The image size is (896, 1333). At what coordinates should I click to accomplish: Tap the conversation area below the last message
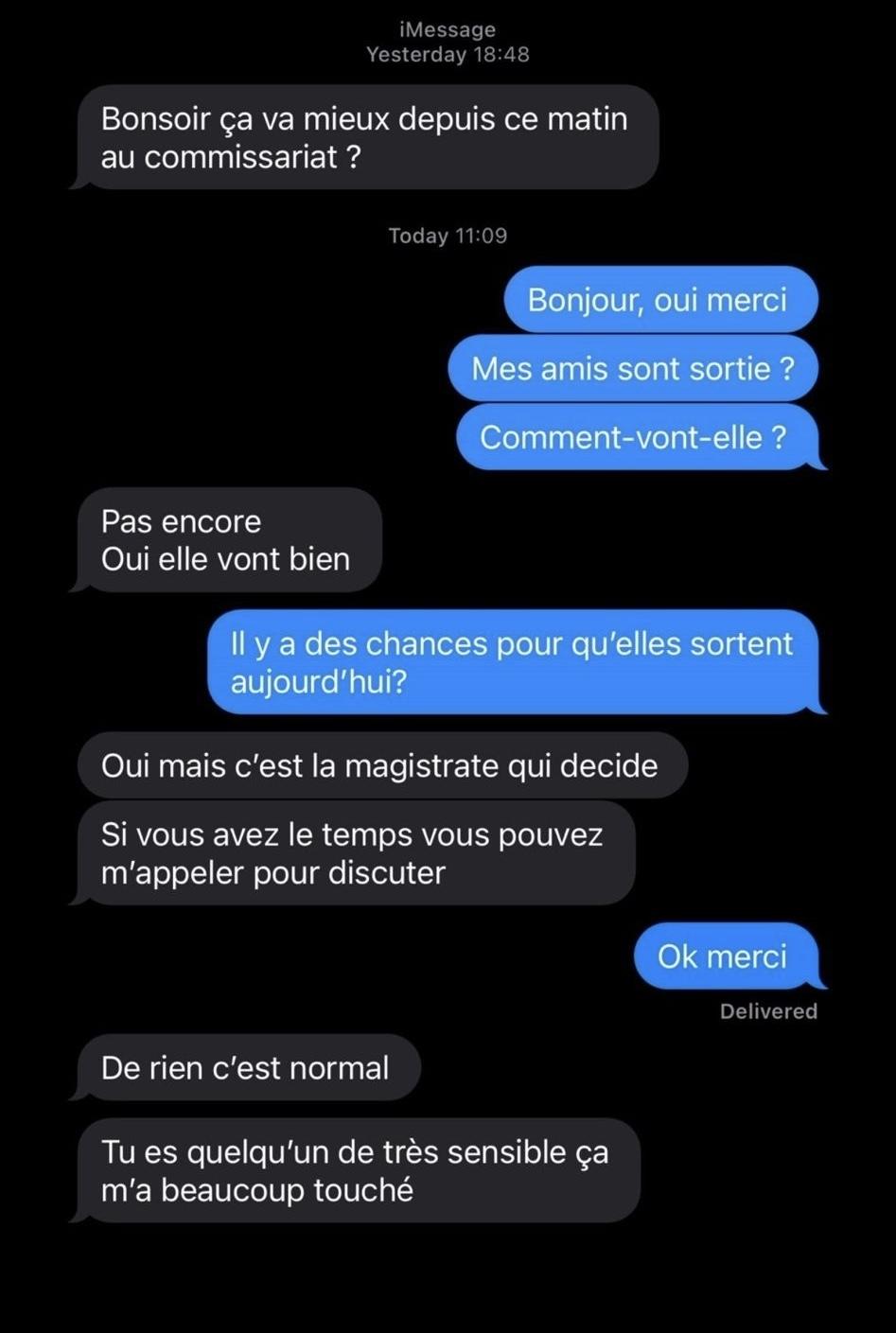tap(448, 1277)
